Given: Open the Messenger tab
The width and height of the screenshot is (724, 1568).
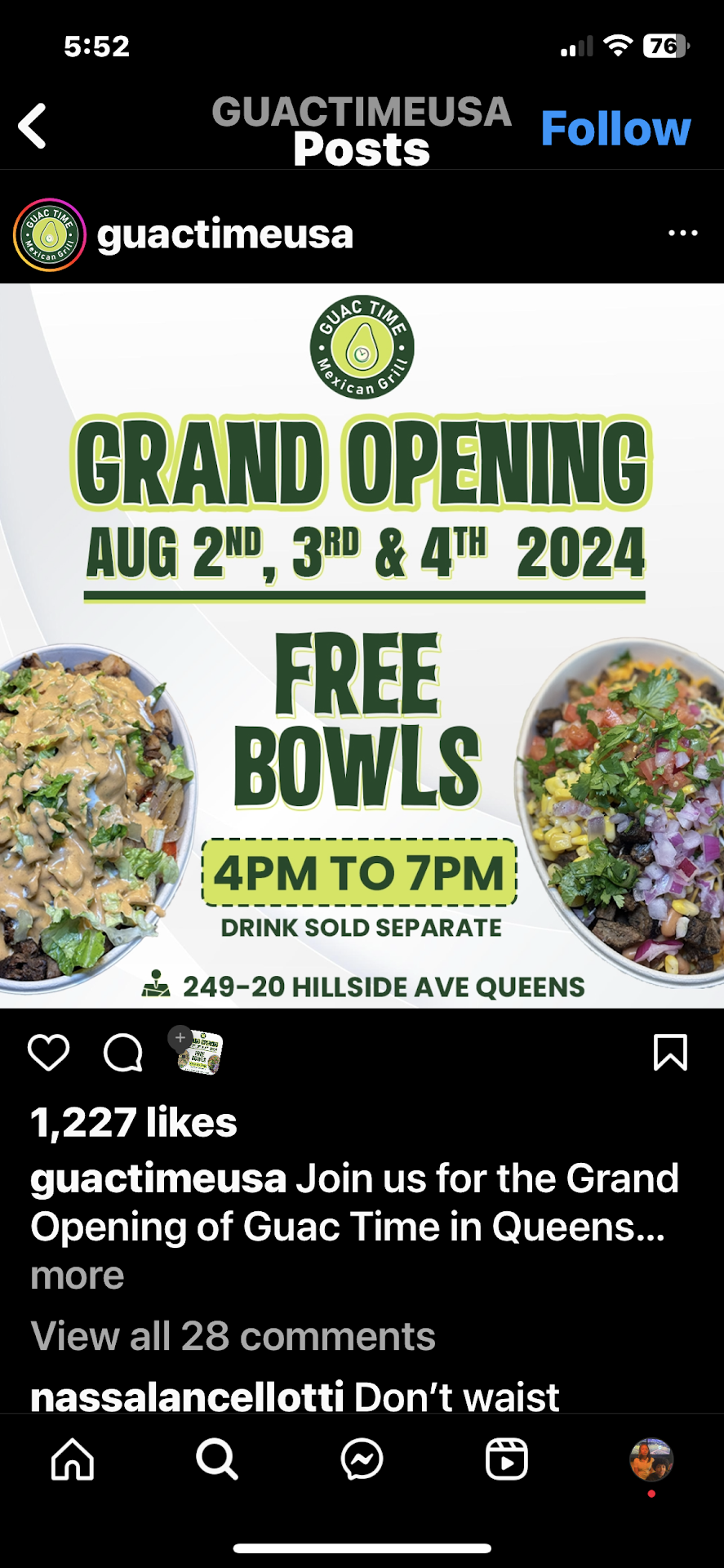Looking at the screenshot, I should click(362, 1459).
